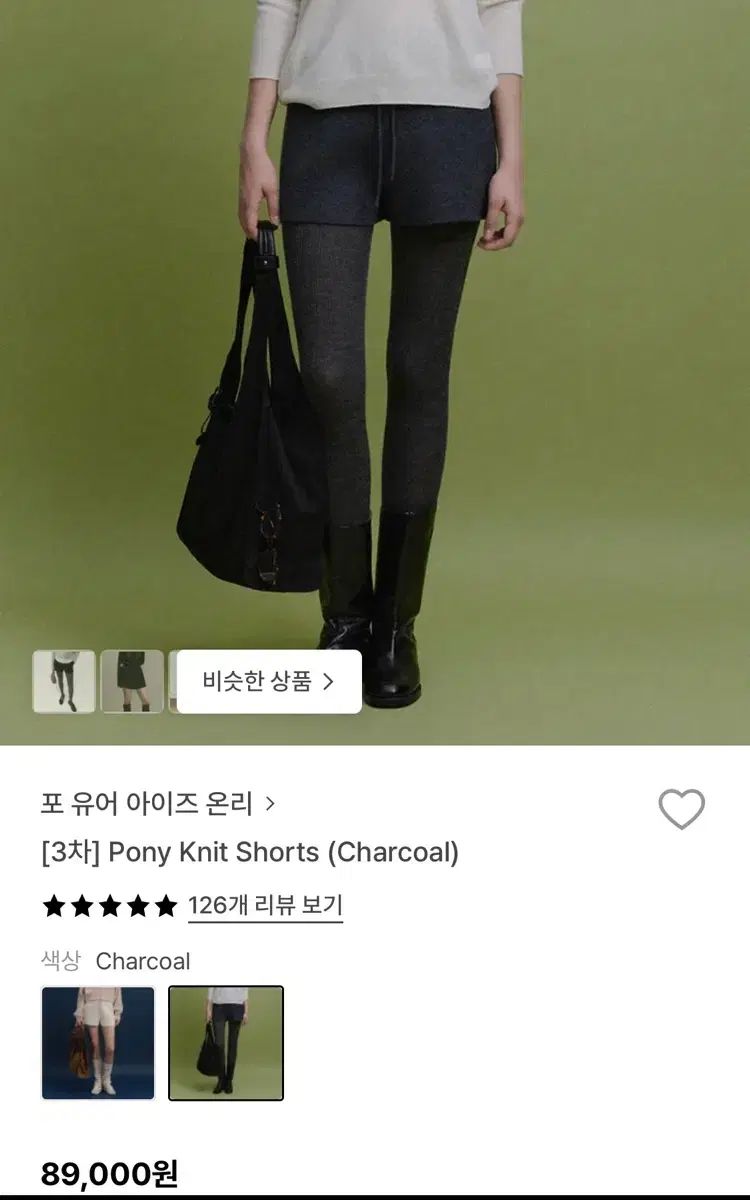The width and height of the screenshot is (750, 1200).
Task: Open similar products button 비슷한 상품
Action: [x=269, y=682]
